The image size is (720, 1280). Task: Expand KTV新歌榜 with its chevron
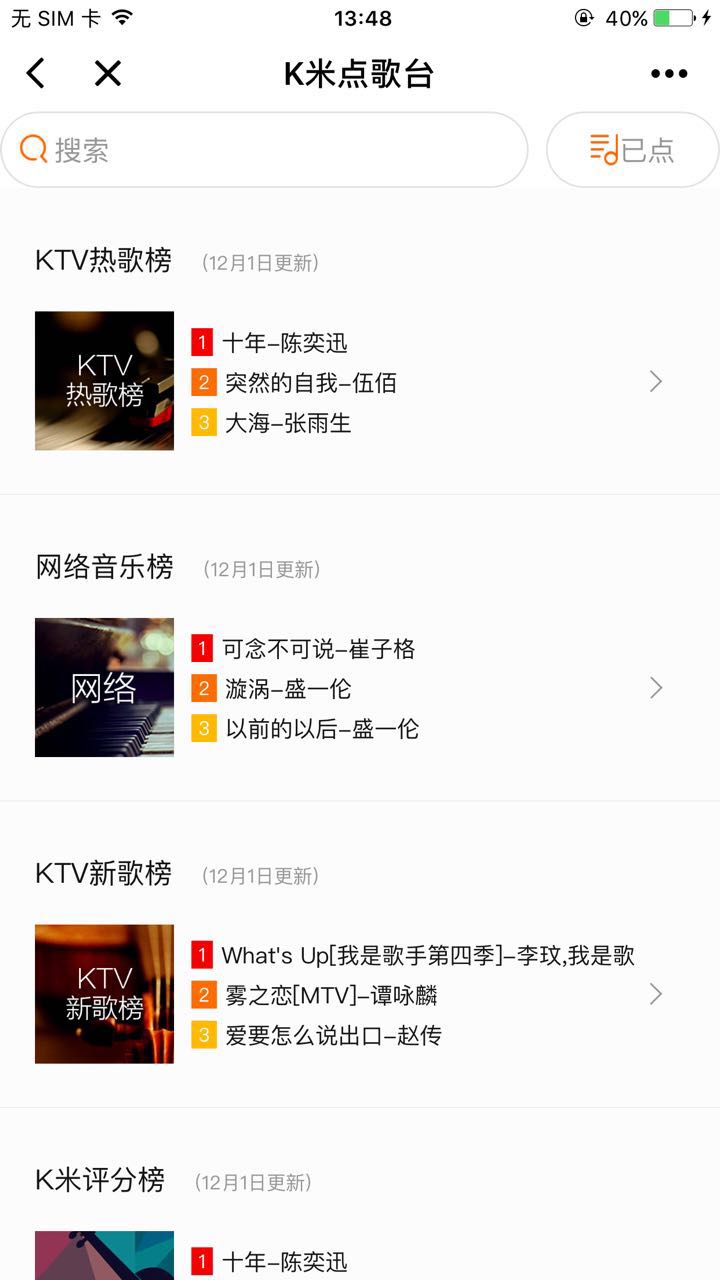point(656,993)
